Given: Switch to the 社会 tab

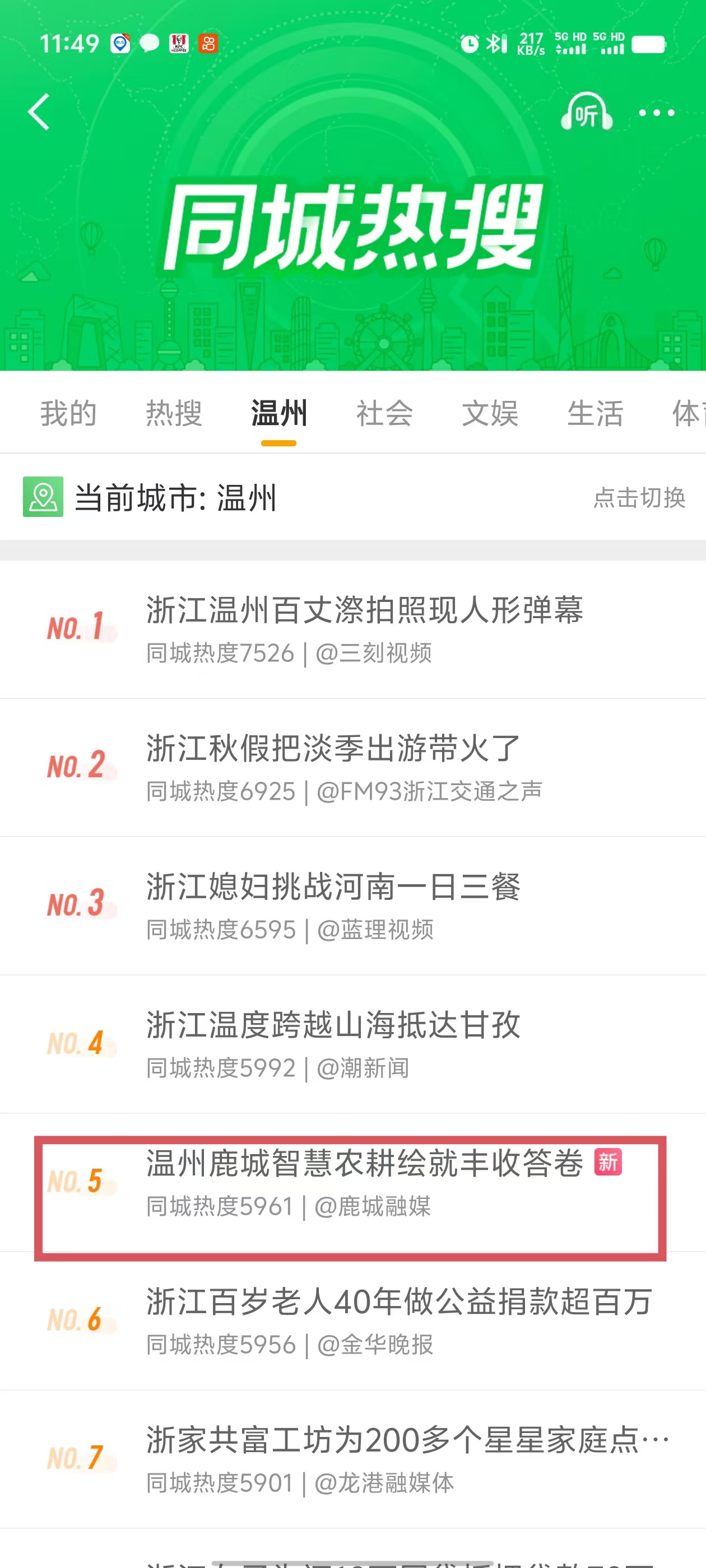Looking at the screenshot, I should 384,413.
